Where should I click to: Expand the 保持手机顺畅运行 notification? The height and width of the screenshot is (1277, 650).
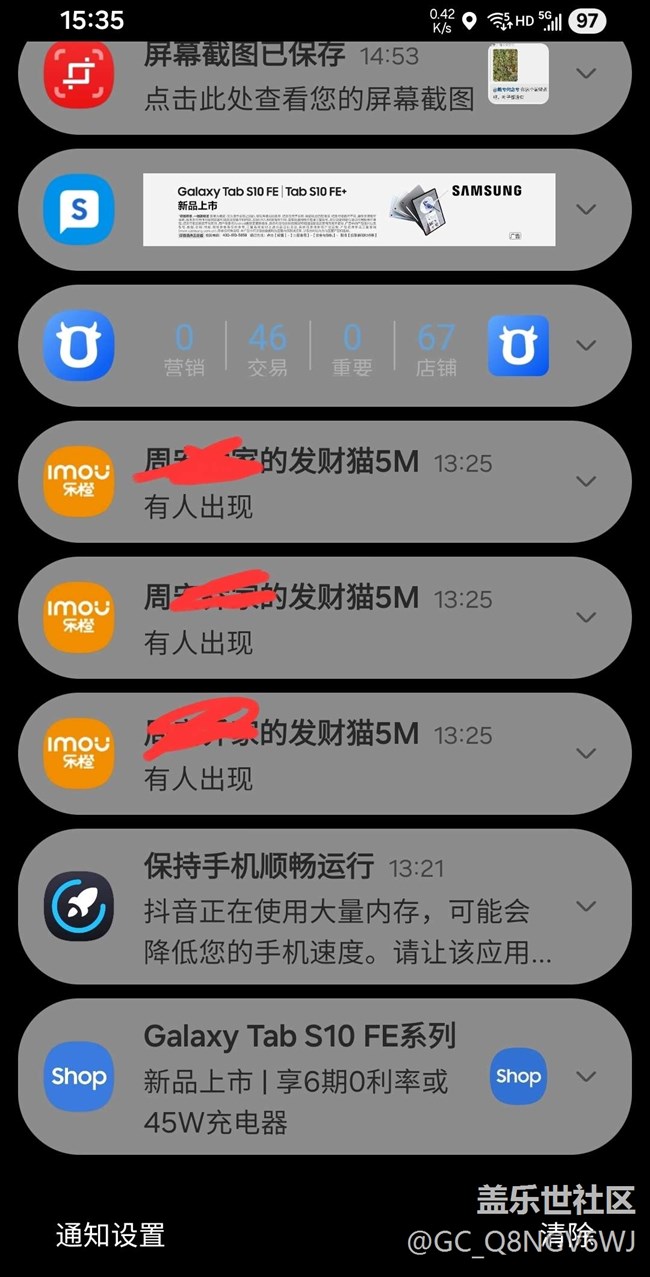coord(587,906)
